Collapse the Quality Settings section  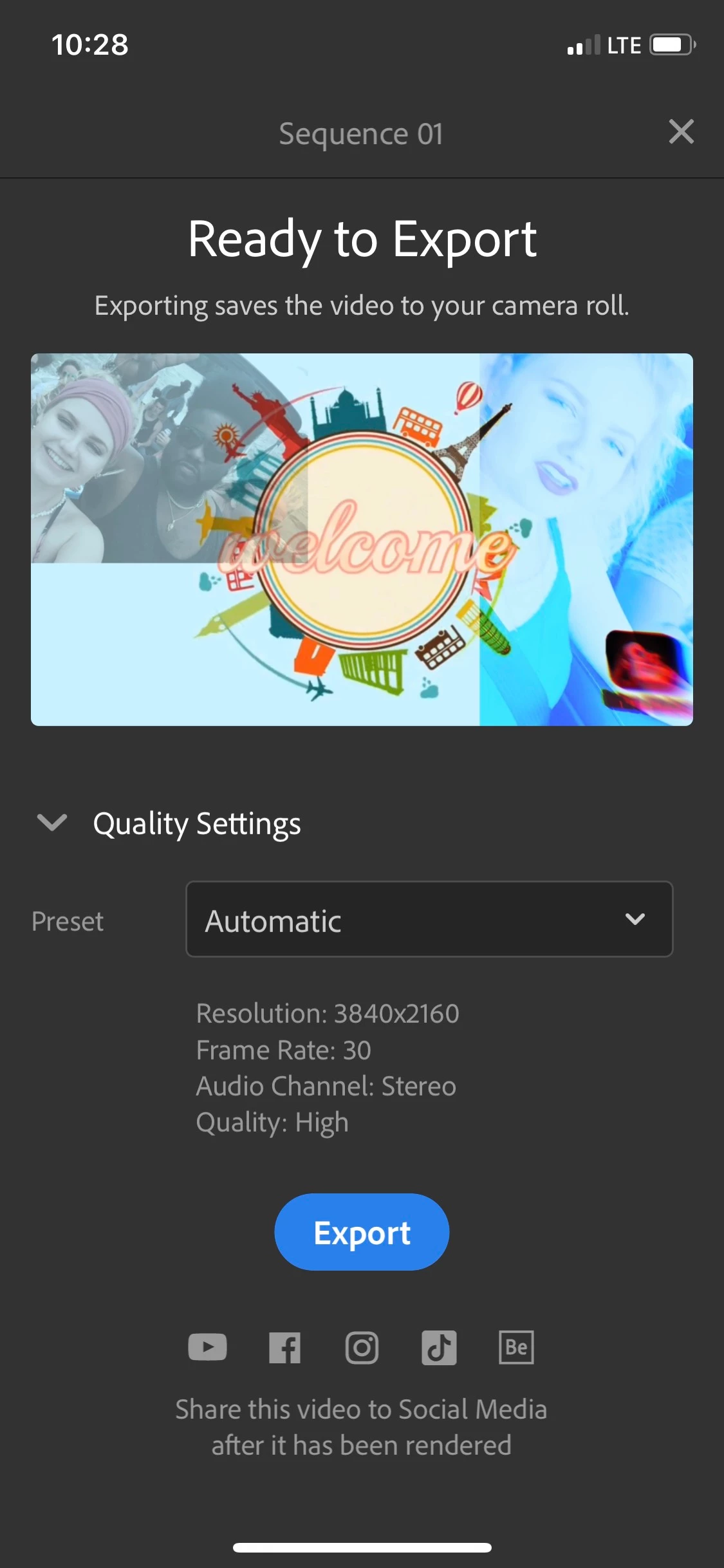(52, 823)
